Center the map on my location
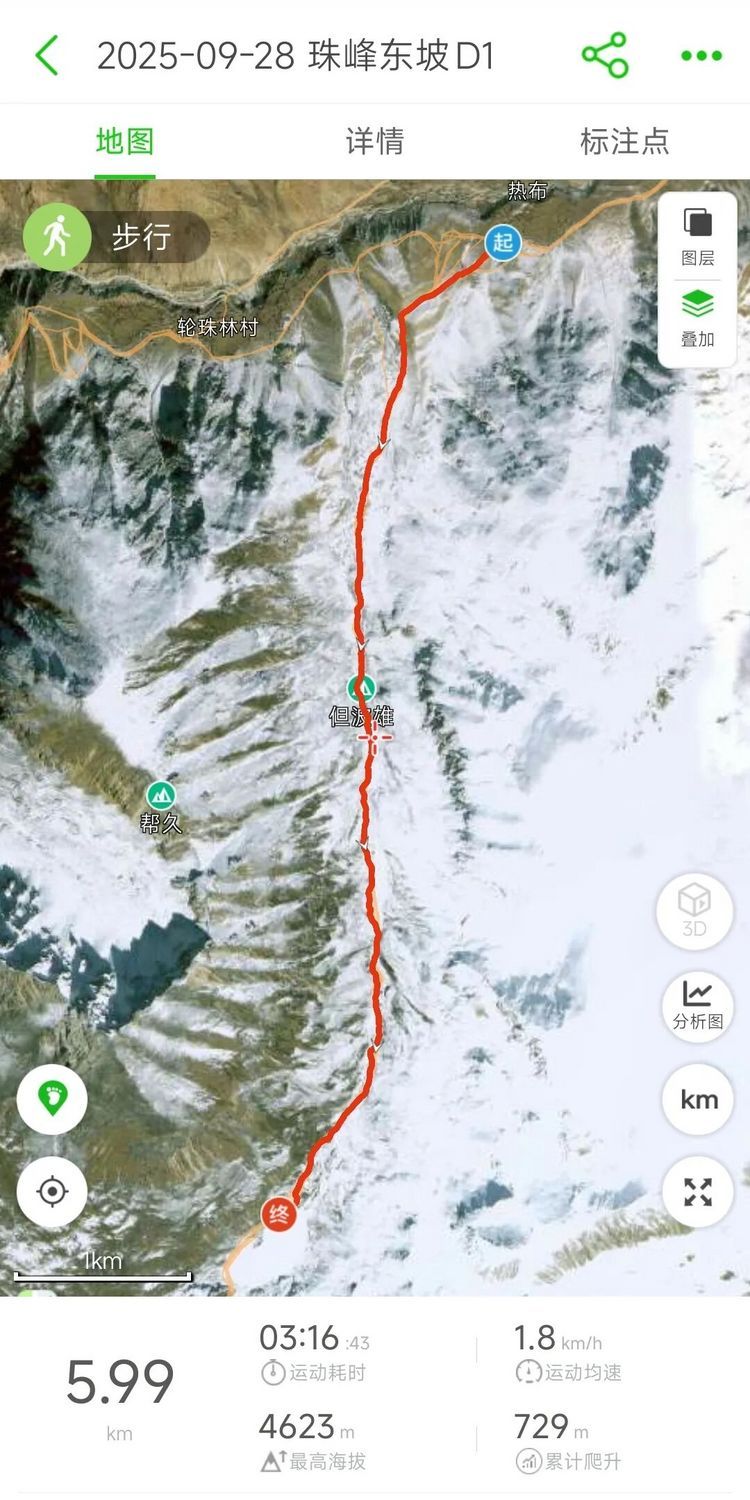Viewport: 750px width, 1500px height. (x=52, y=1192)
